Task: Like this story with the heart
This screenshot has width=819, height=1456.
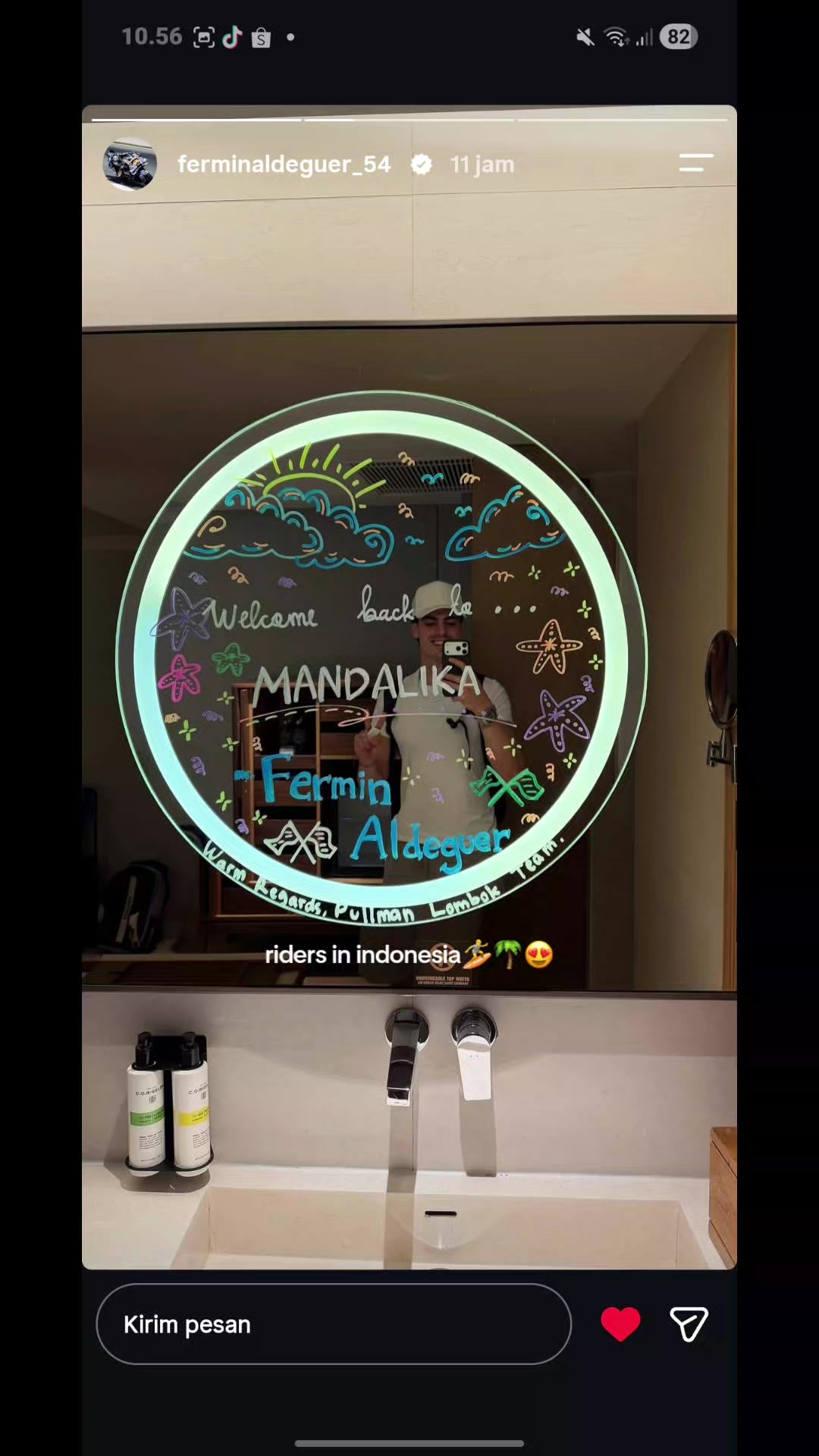Action: [x=620, y=1324]
